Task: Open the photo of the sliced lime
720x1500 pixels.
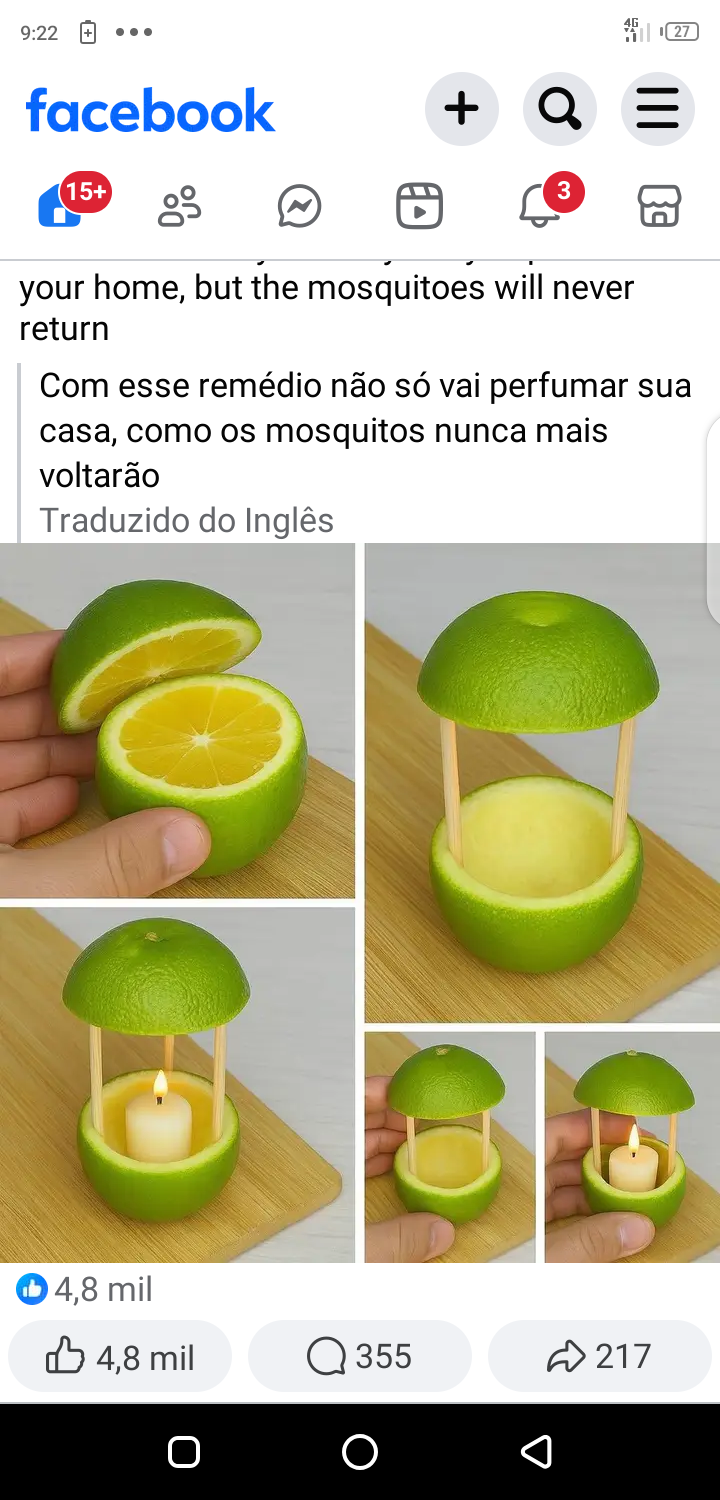Action: tap(177, 720)
